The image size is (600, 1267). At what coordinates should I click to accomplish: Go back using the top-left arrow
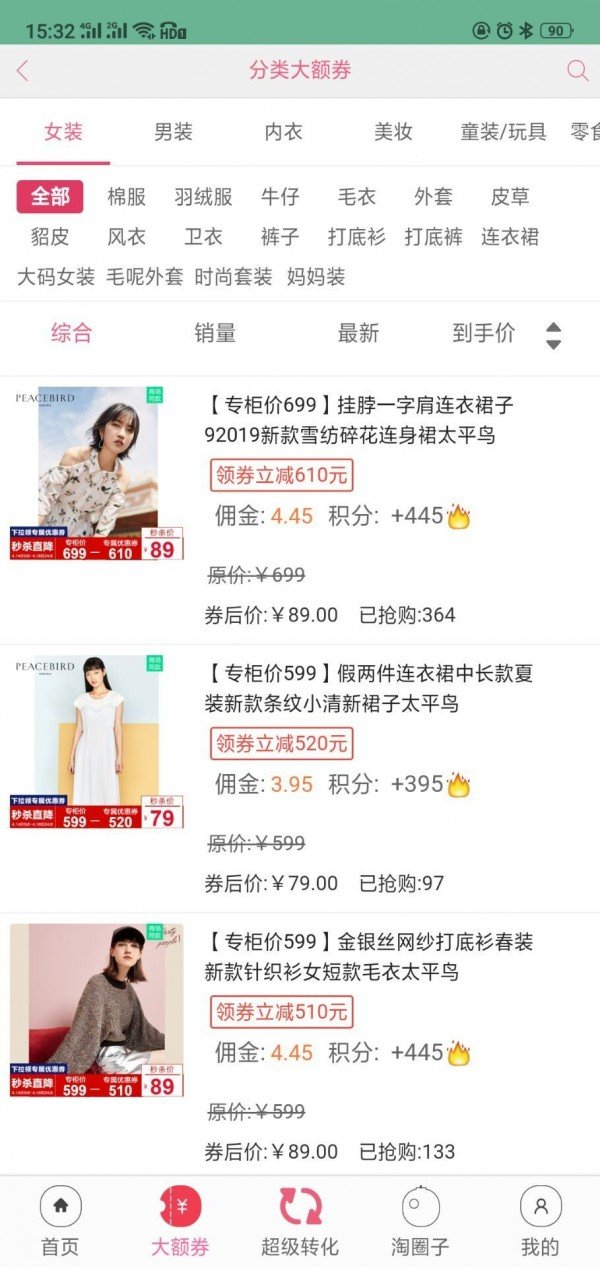(x=23, y=71)
